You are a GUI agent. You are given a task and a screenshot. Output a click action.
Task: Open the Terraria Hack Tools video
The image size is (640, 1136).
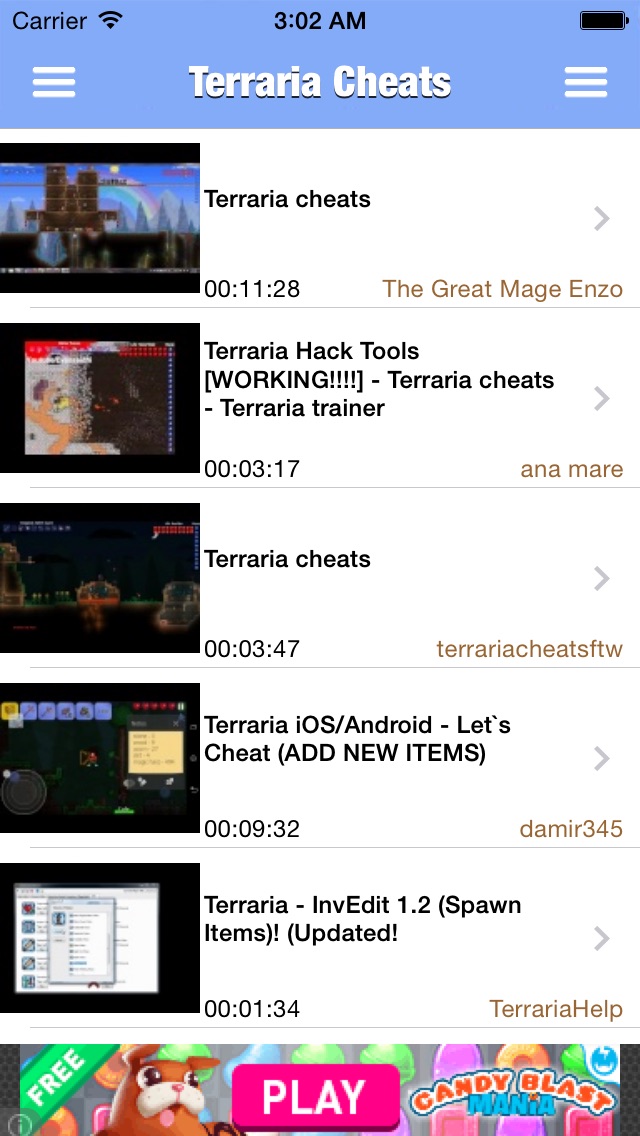(x=320, y=398)
